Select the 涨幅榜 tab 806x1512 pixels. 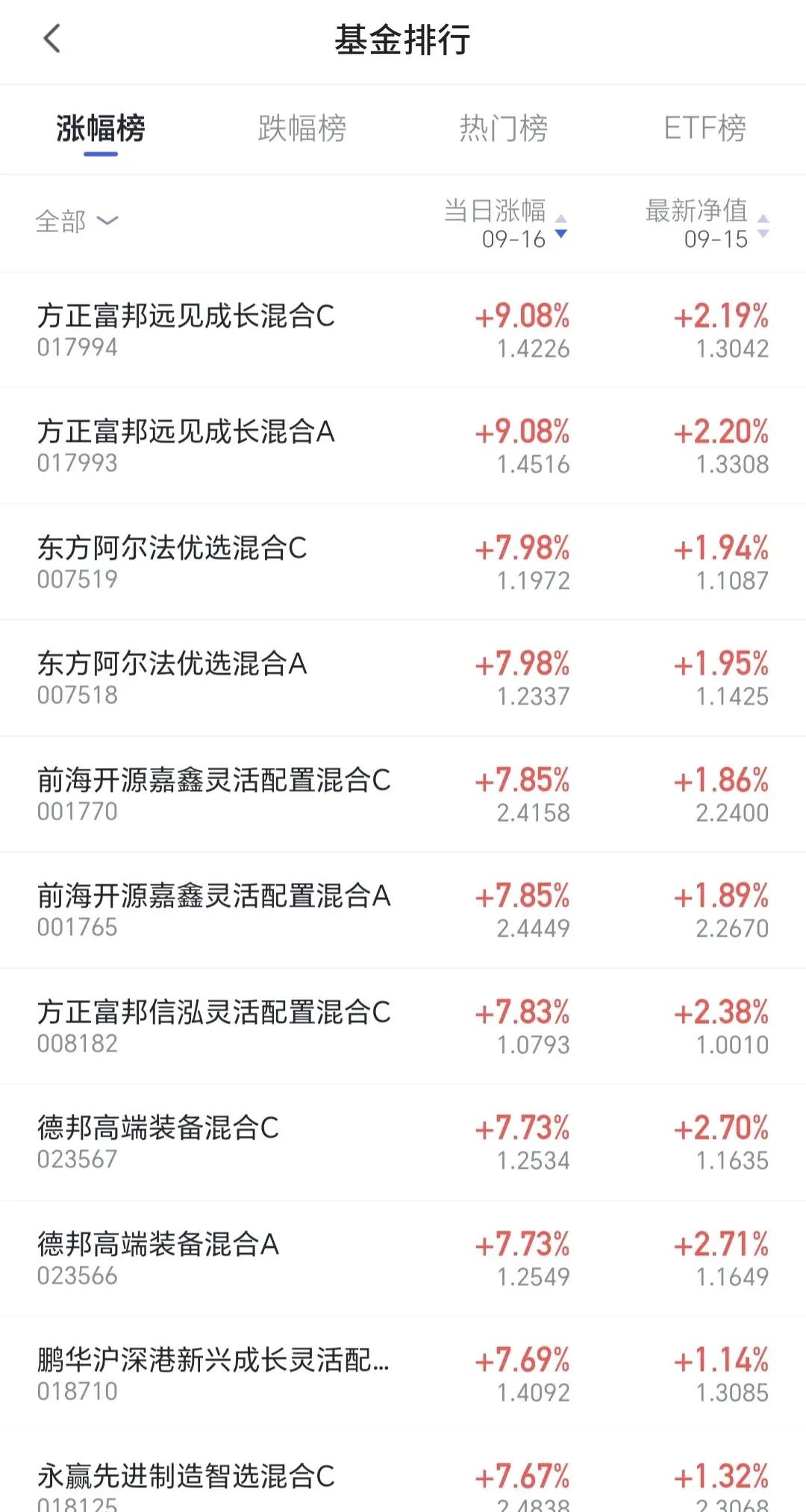[101, 128]
